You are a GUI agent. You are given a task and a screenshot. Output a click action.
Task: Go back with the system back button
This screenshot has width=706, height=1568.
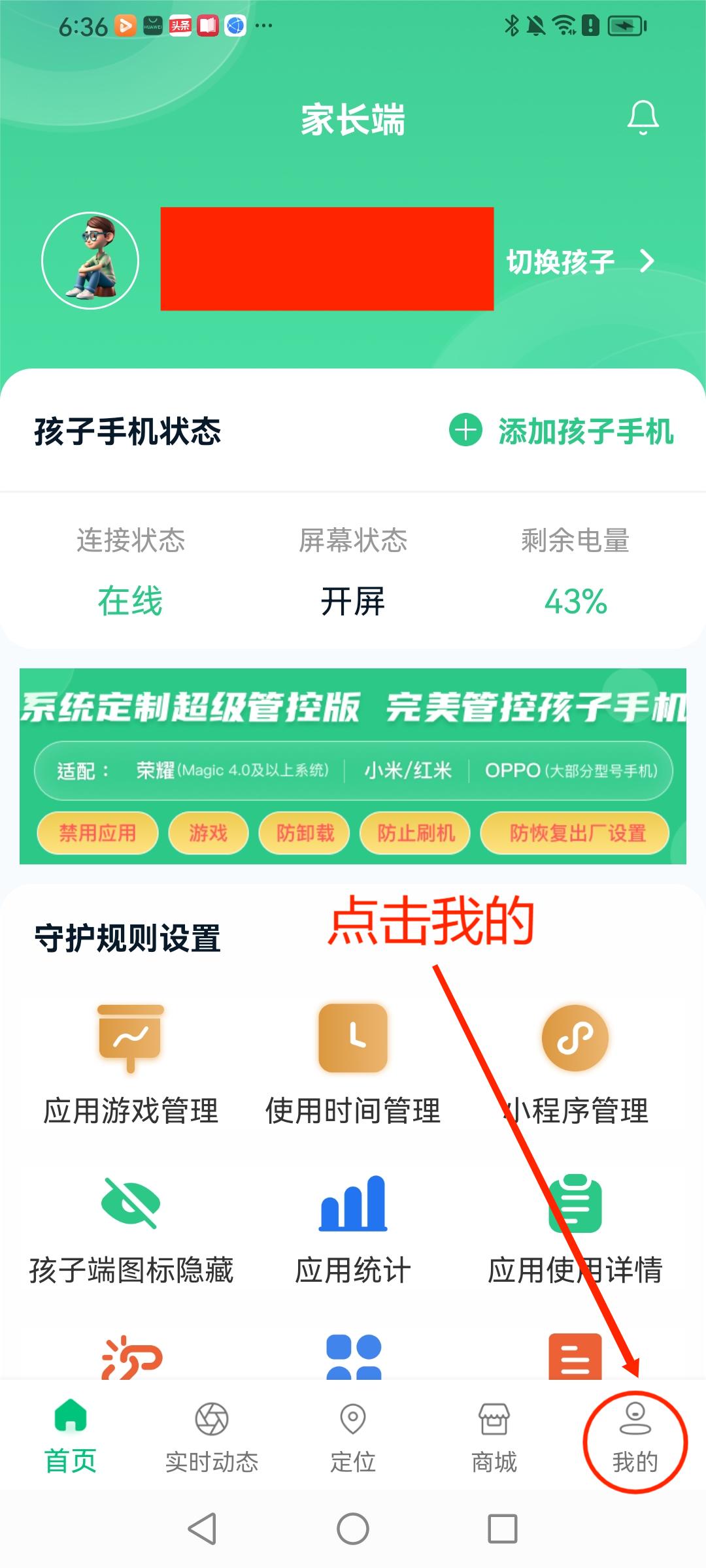(203, 1529)
